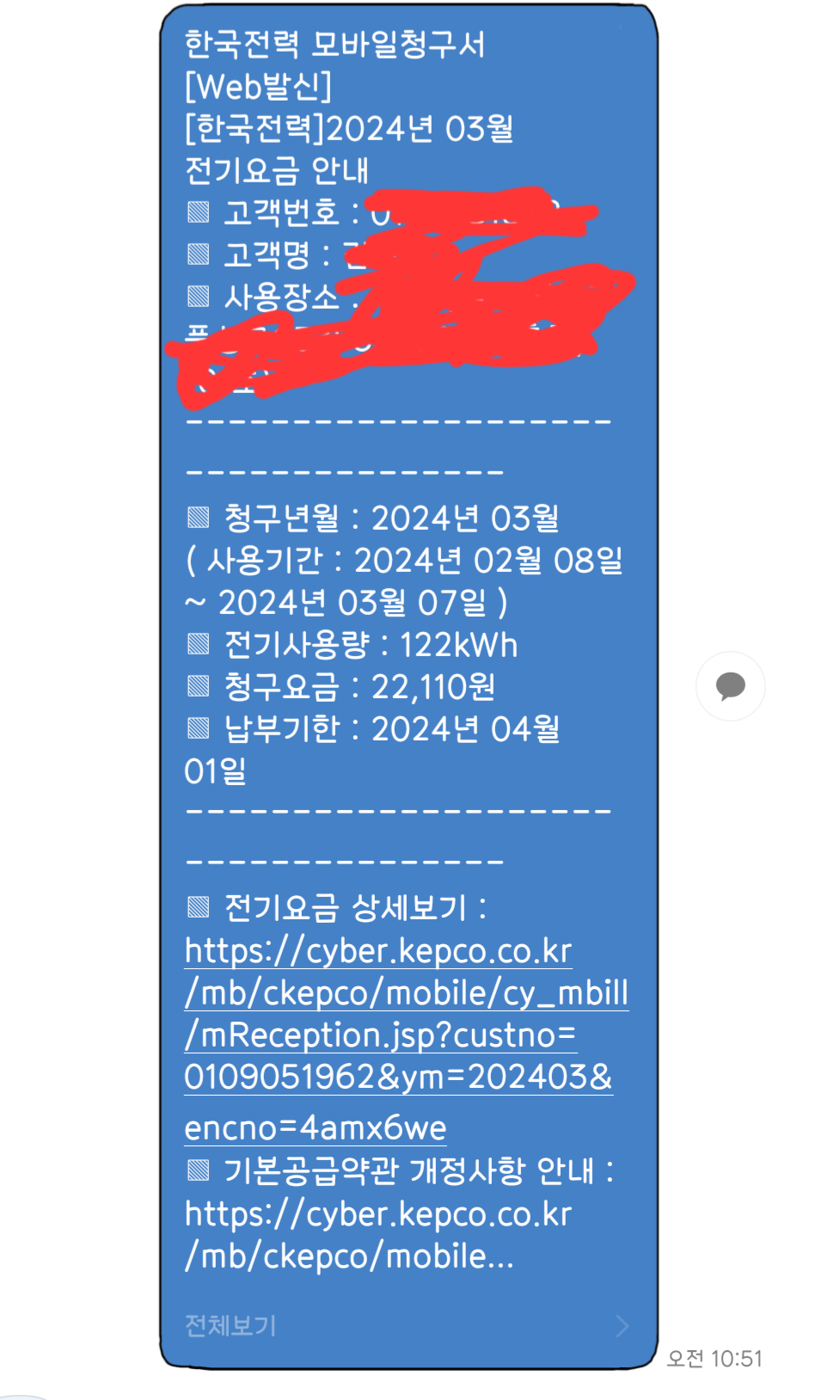Open the electricity bill detail link with mReception.jsp
The height and width of the screenshot is (1400, 840).
click(406, 1039)
